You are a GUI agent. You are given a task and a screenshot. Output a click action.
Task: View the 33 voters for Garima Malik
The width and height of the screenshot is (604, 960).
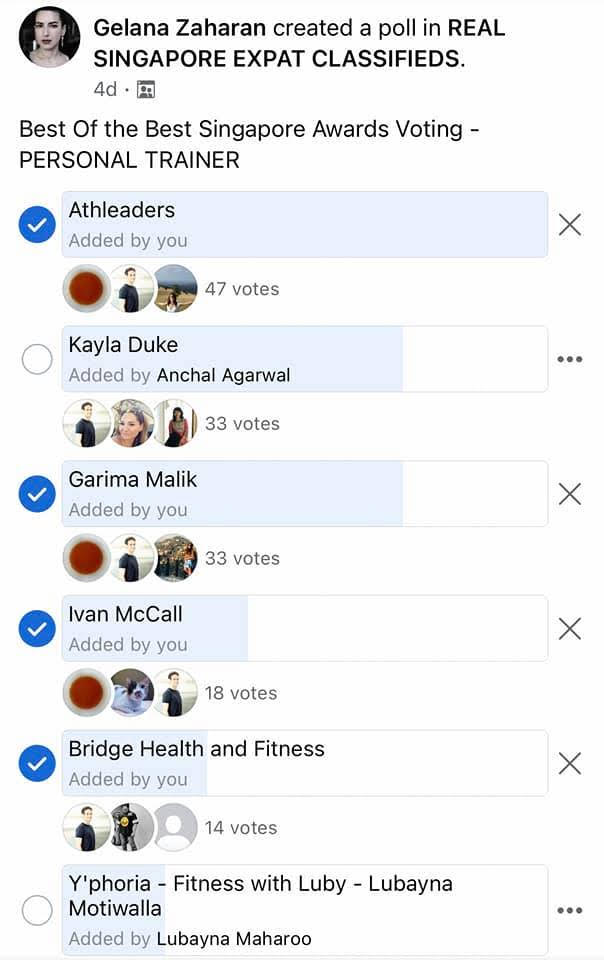click(x=241, y=558)
